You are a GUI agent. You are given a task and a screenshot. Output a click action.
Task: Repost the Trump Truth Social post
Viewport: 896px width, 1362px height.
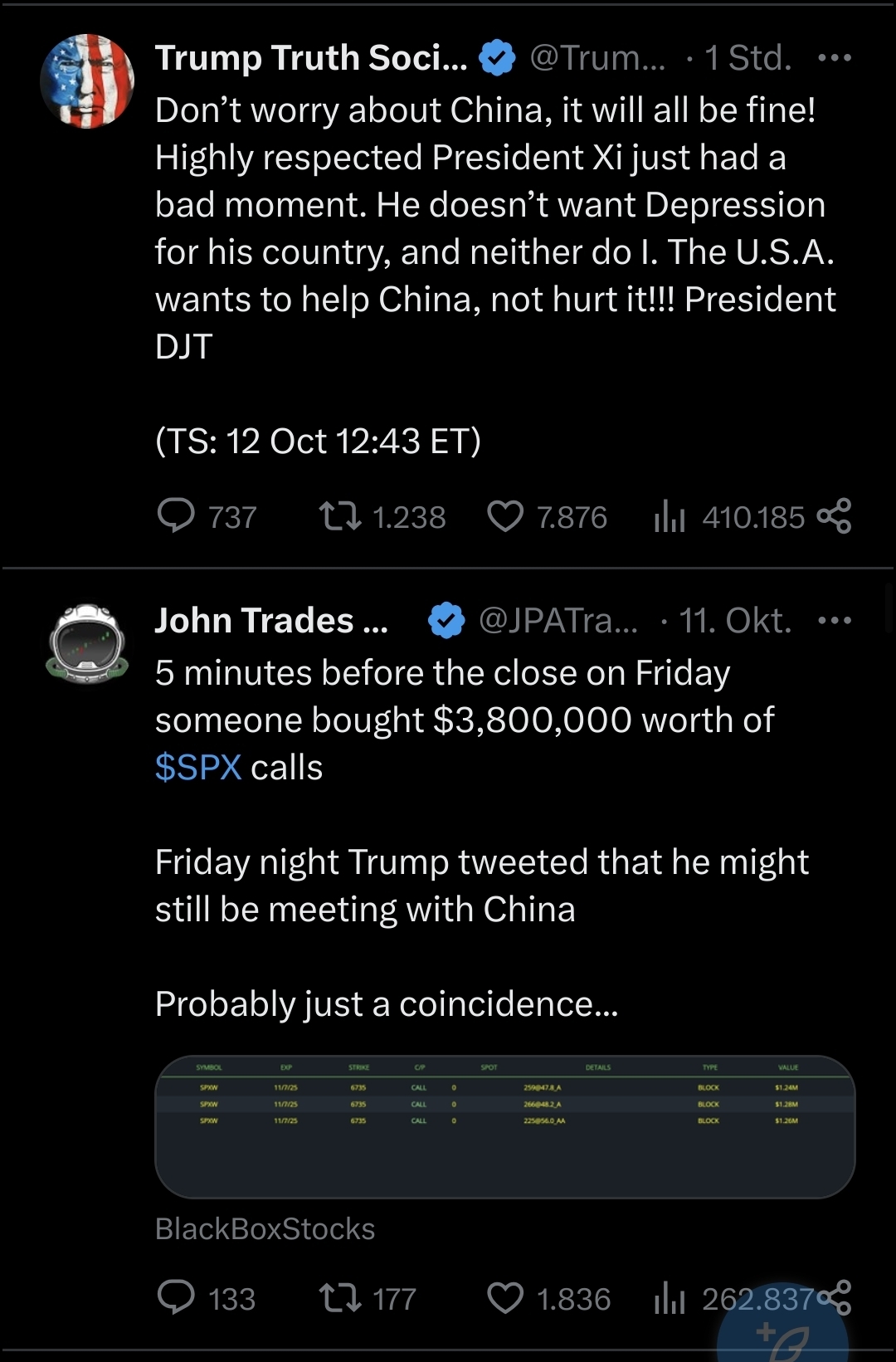tap(341, 515)
